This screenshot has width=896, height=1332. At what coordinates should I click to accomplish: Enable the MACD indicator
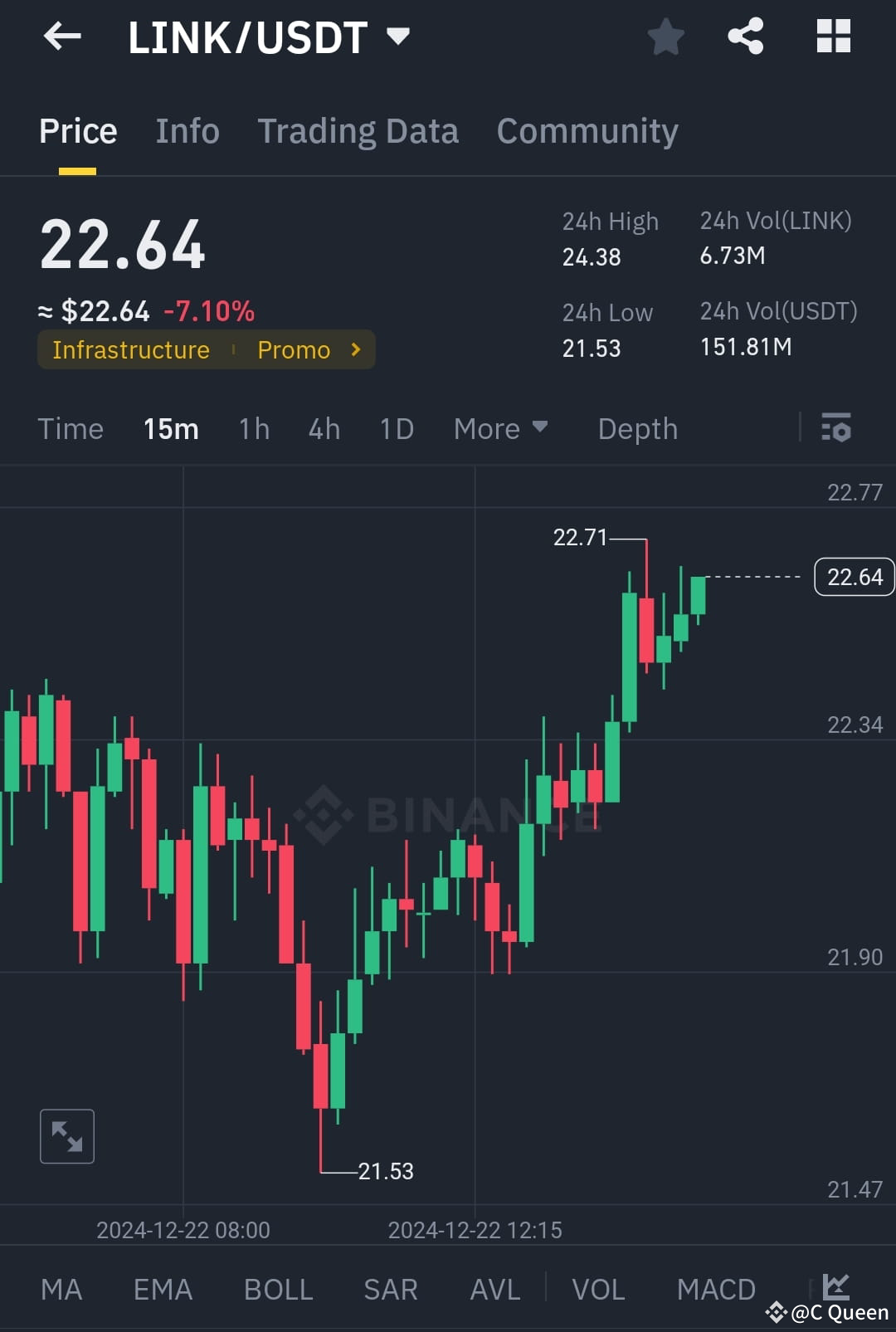716,1289
